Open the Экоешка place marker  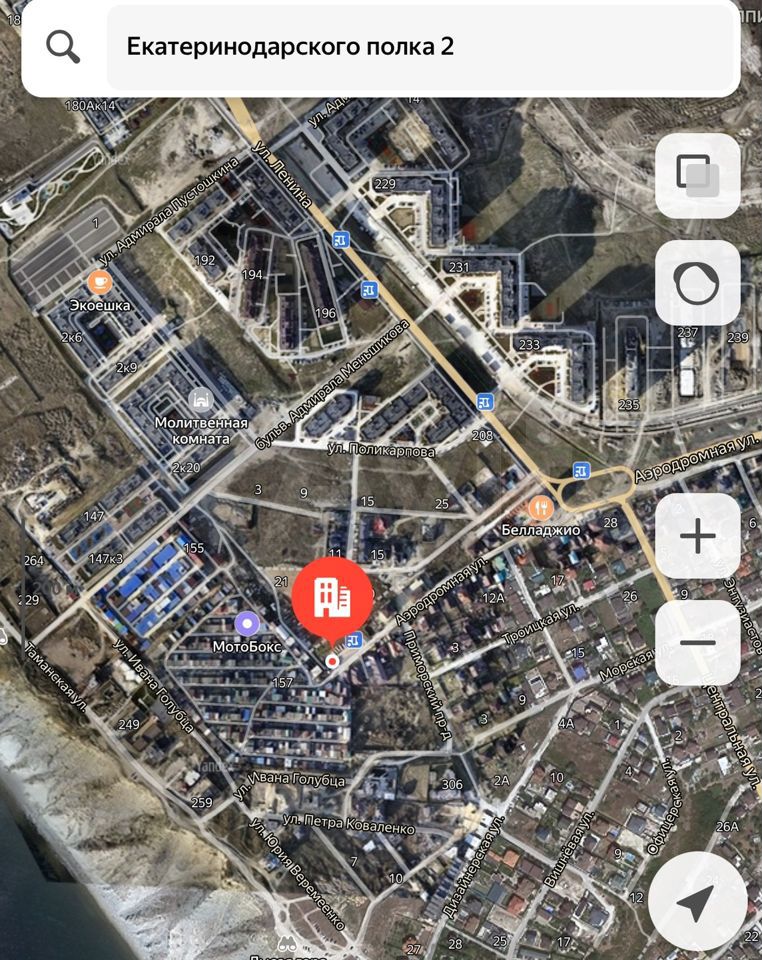[99, 282]
